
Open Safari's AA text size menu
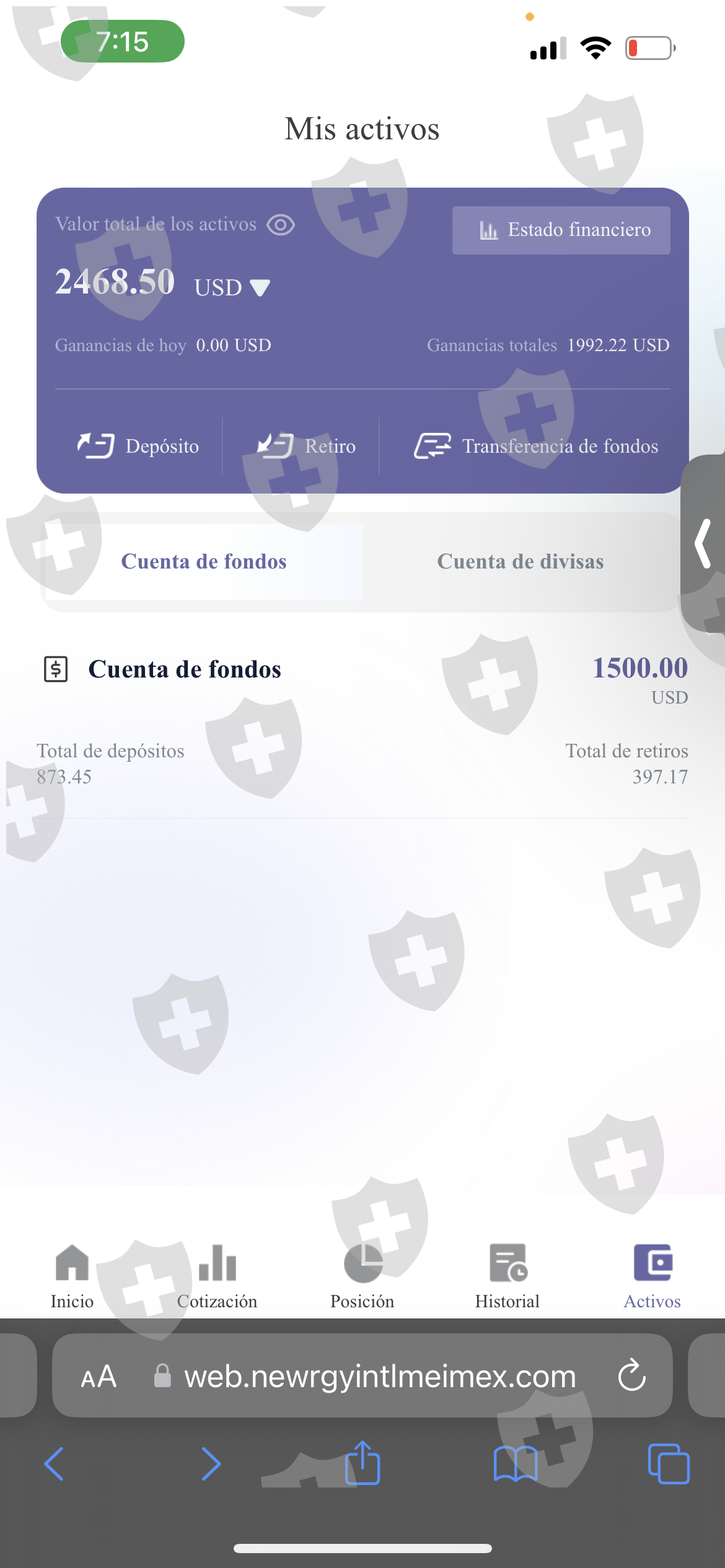coord(99,1377)
